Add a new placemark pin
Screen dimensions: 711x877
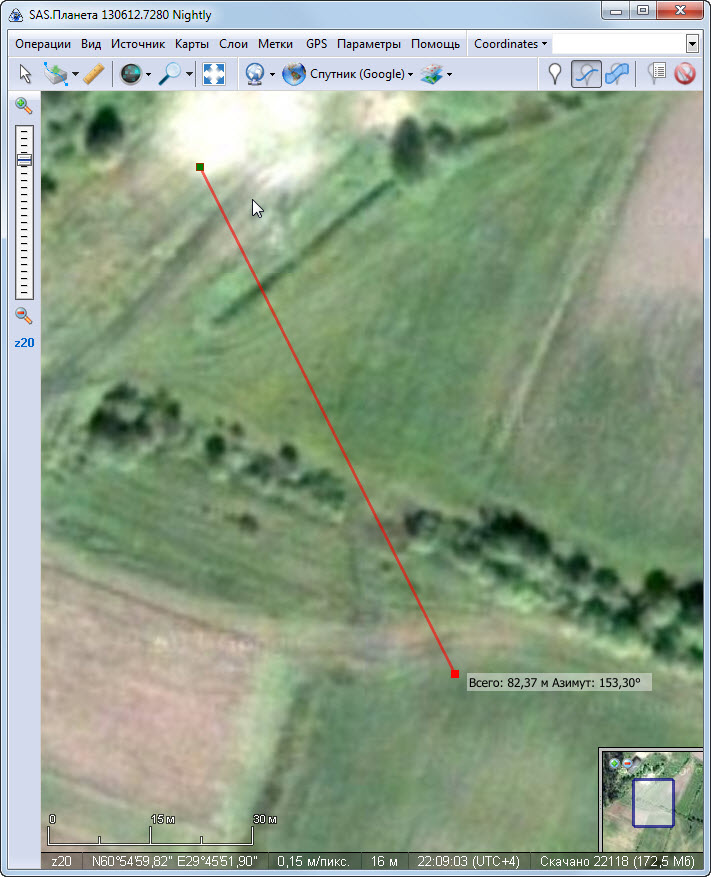555,74
